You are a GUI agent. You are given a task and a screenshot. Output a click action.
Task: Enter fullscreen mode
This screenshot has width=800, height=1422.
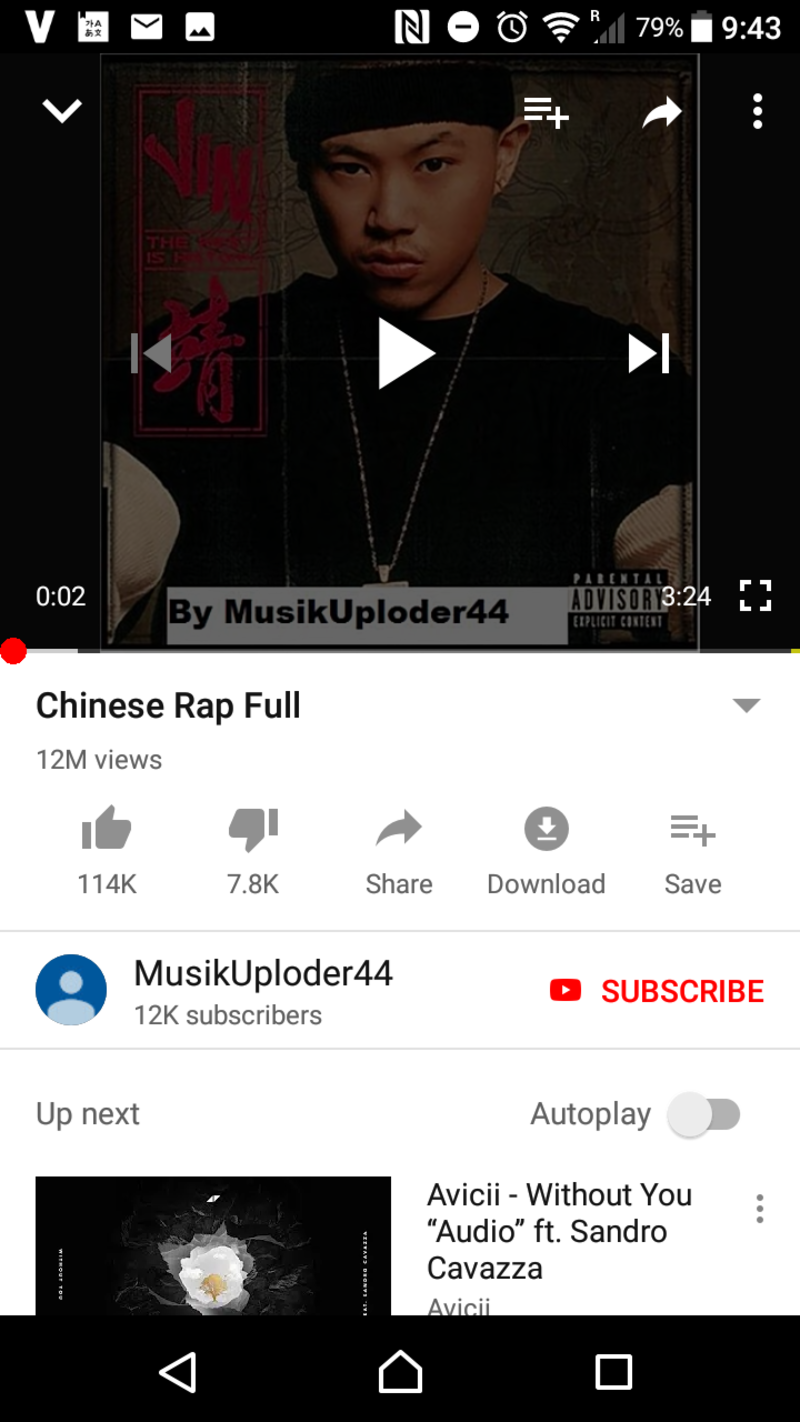pyautogui.click(x=756, y=596)
